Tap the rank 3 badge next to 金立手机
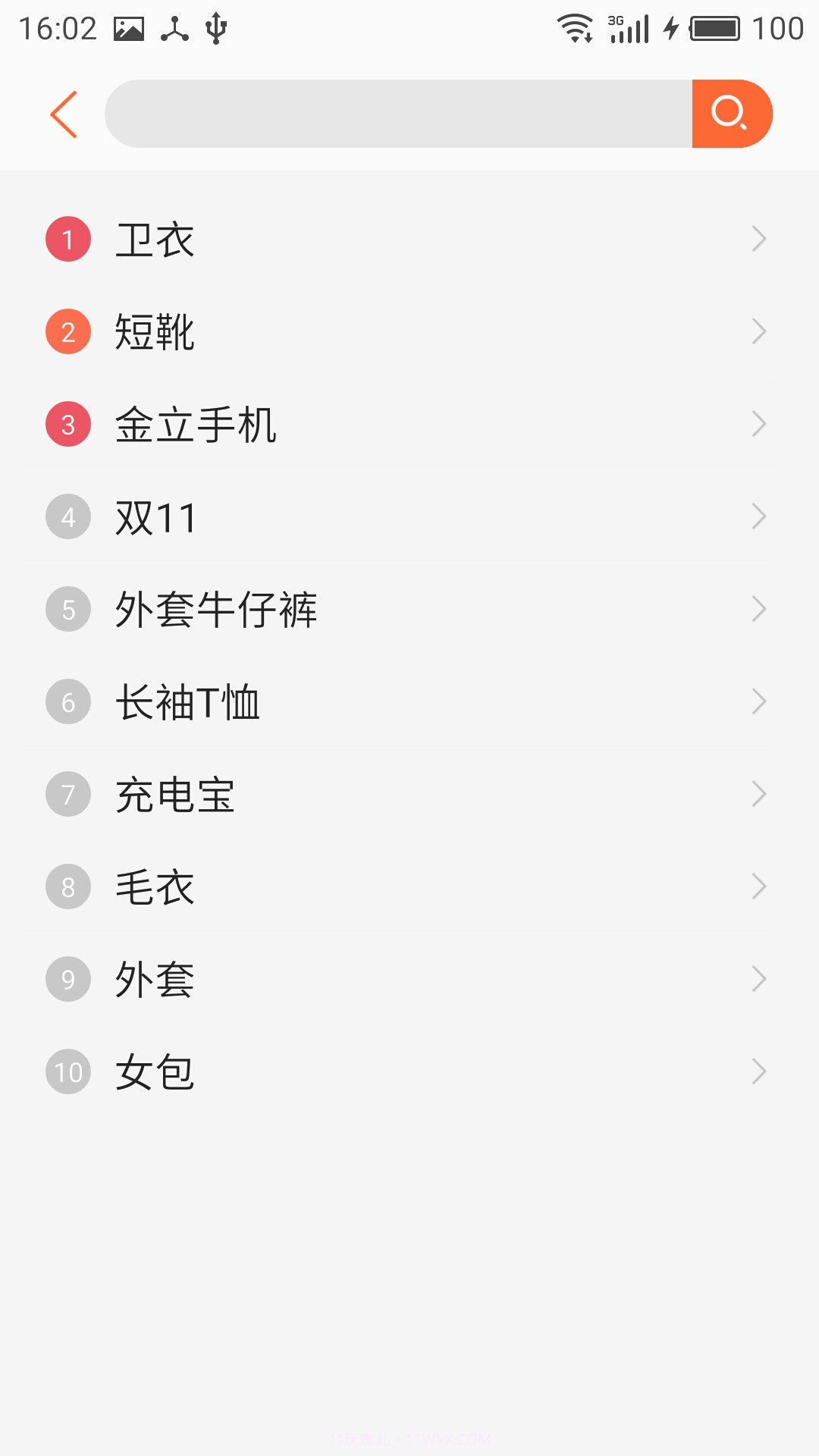This screenshot has width=819, height=1456. [x=67, y=423]
